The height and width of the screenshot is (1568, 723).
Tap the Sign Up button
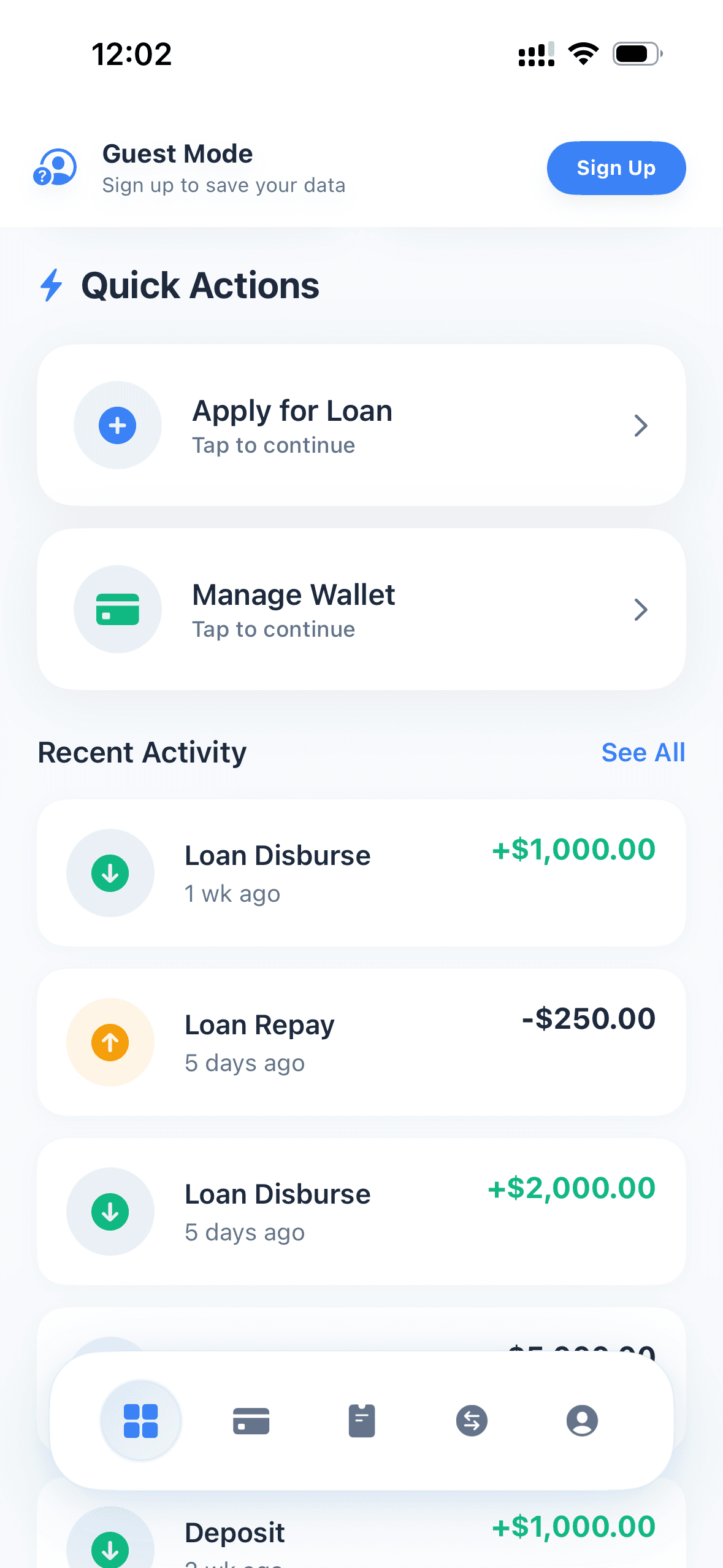(616, 168)
